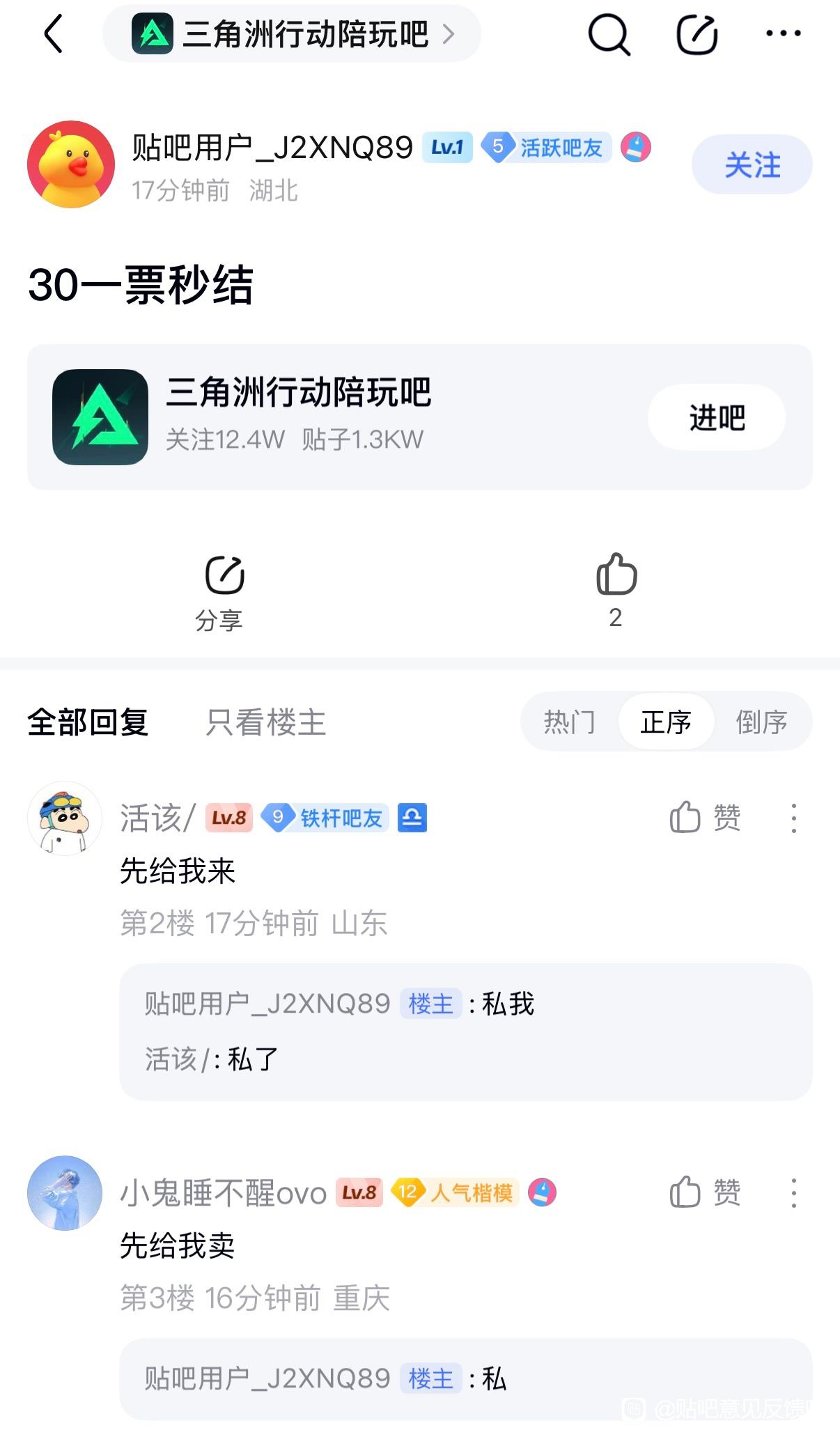The width and height of the screenshot is (840, 1432).
Task: Switch to the 只看楼主 tab
Action: (x=265, y=722)
